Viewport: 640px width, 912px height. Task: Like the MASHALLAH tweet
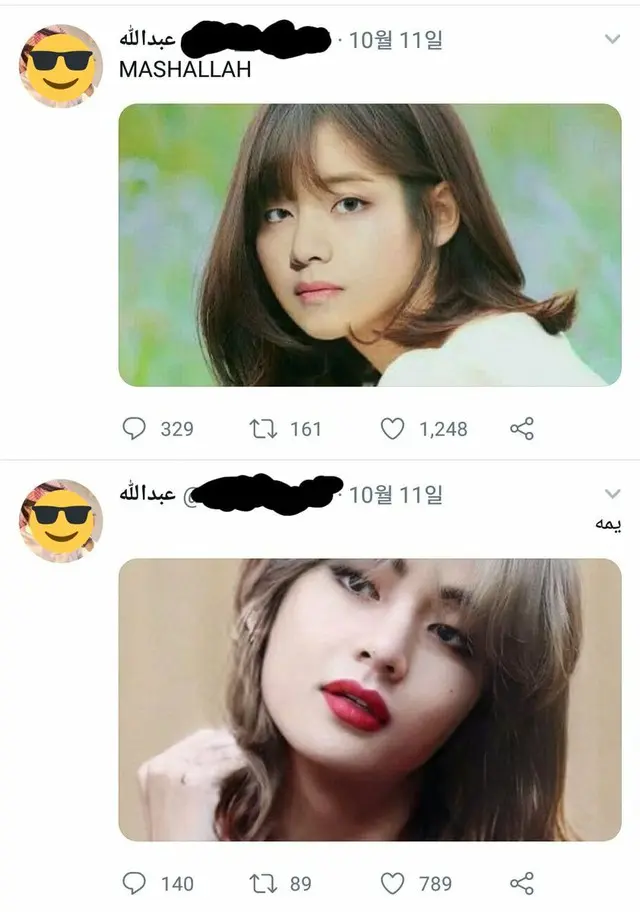[393, 429]
